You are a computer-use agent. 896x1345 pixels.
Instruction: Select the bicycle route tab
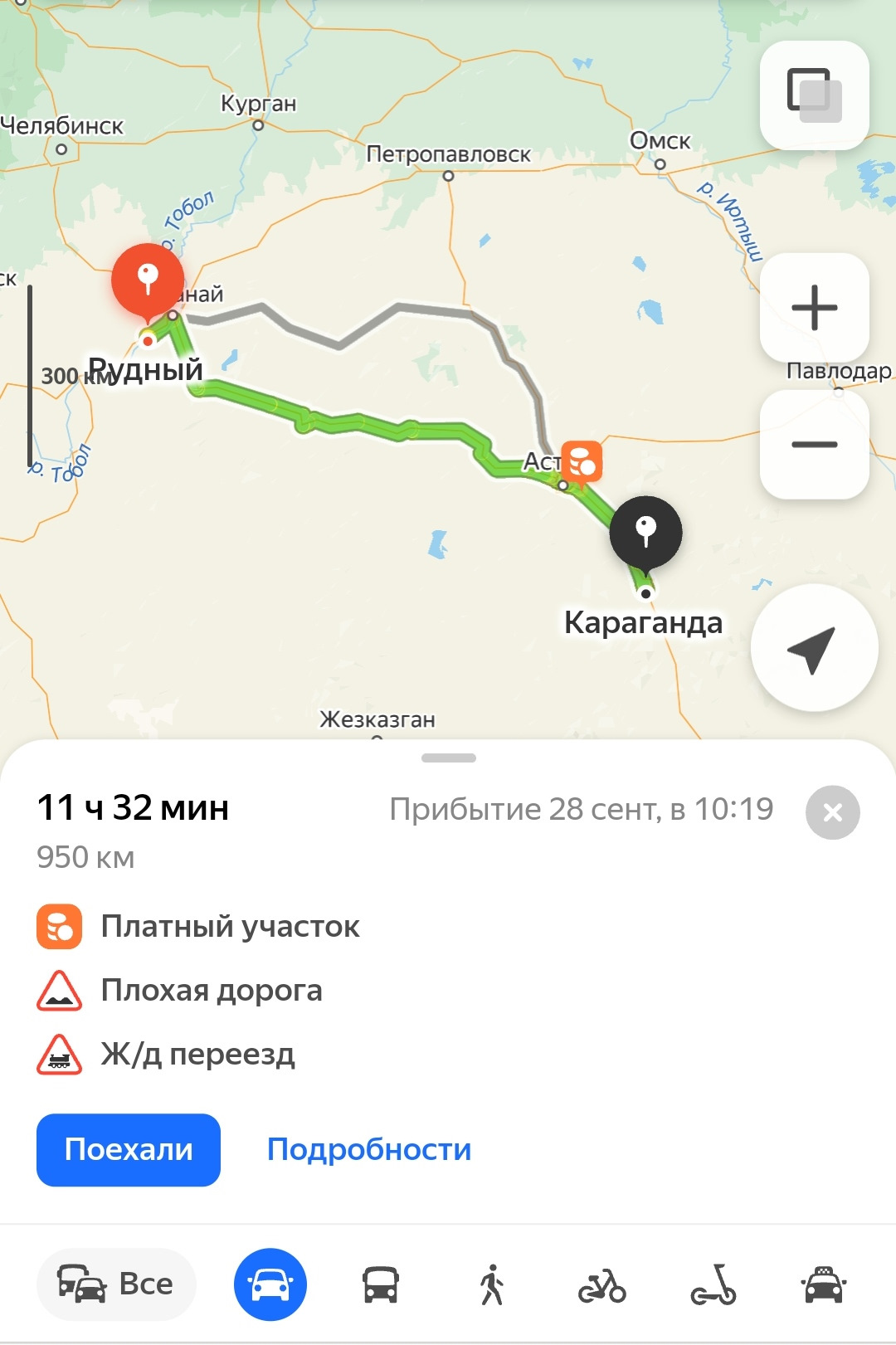point(602,1284)
